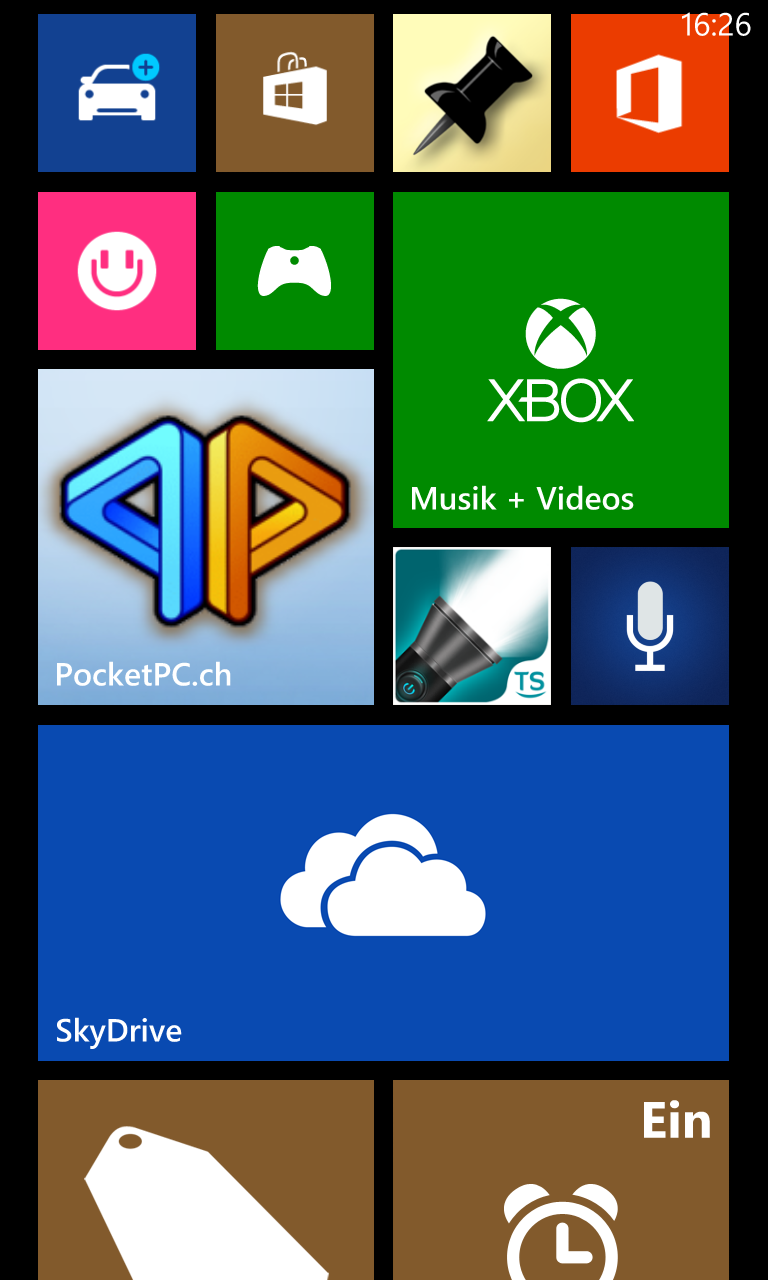Open the SkyDrive tile

[x=383, y=893]
